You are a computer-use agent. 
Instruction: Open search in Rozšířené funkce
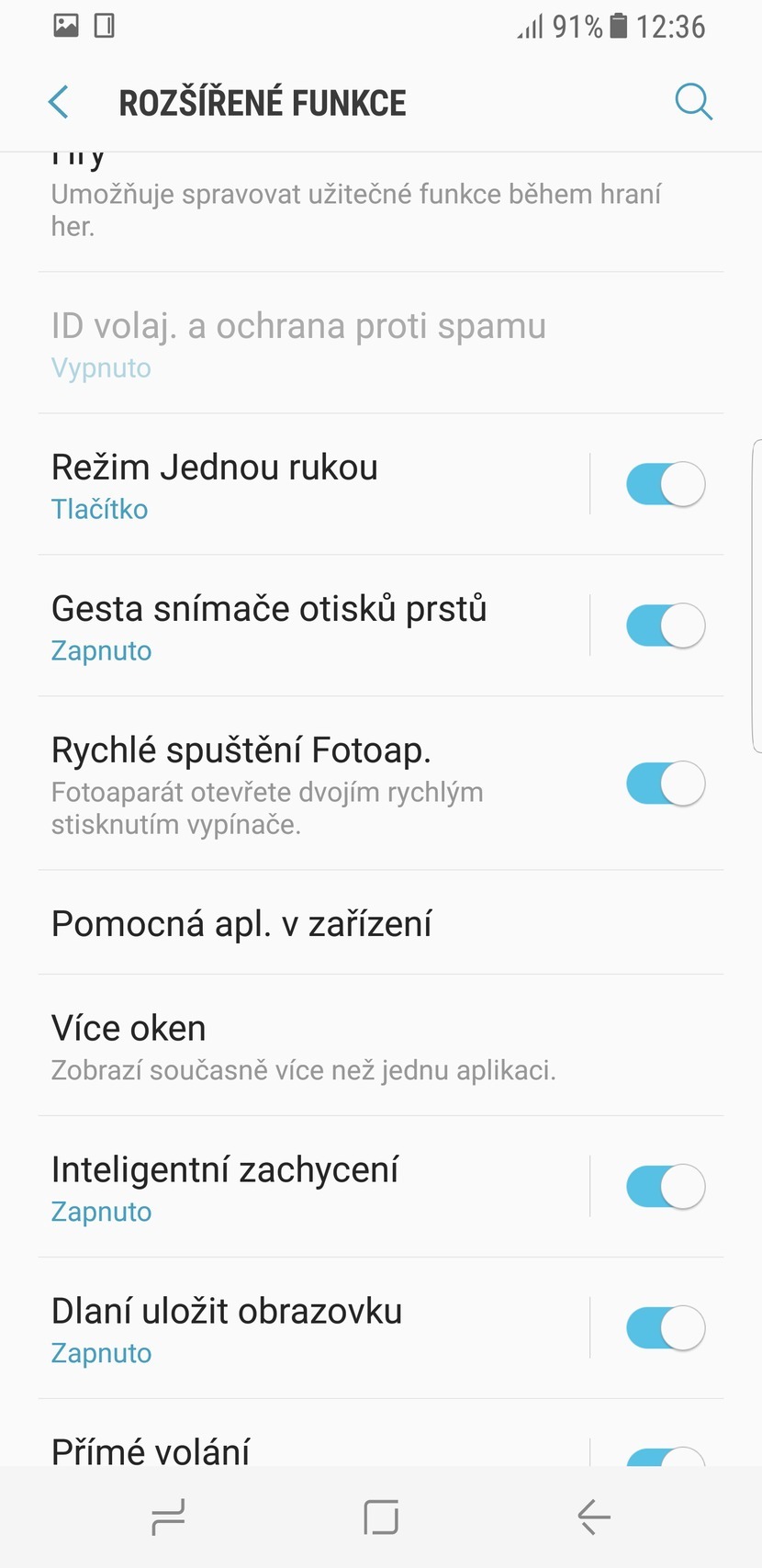click(x=694, y=102)
